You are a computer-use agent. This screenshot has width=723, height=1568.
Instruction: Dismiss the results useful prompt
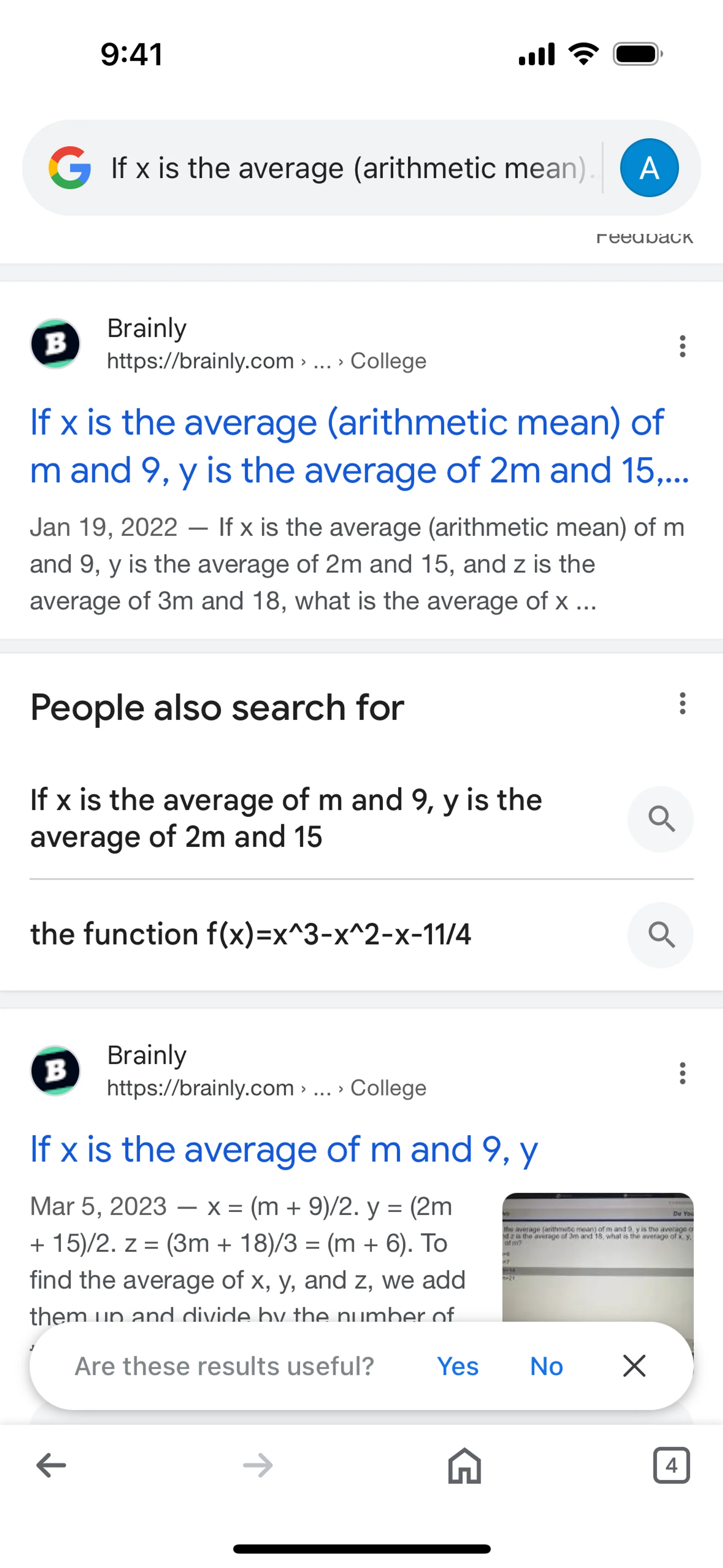click(x=634, y=1366)
